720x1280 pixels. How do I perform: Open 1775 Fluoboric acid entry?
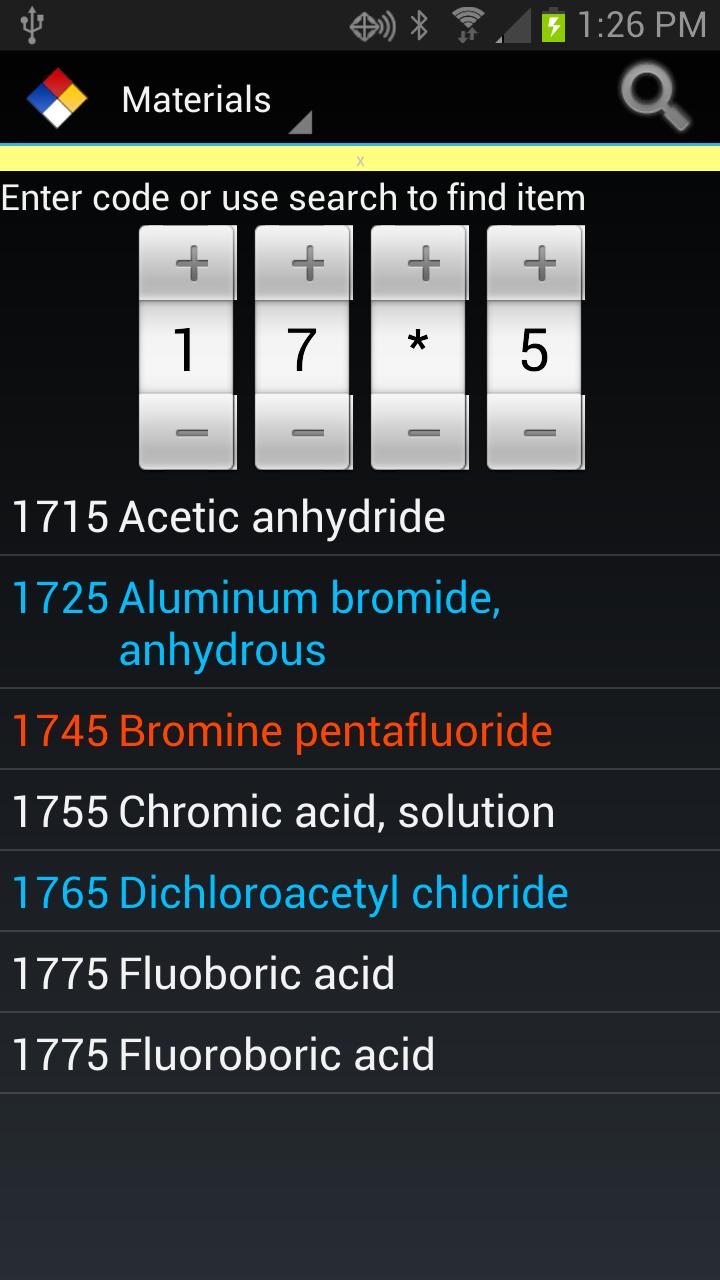click(360, 974)
